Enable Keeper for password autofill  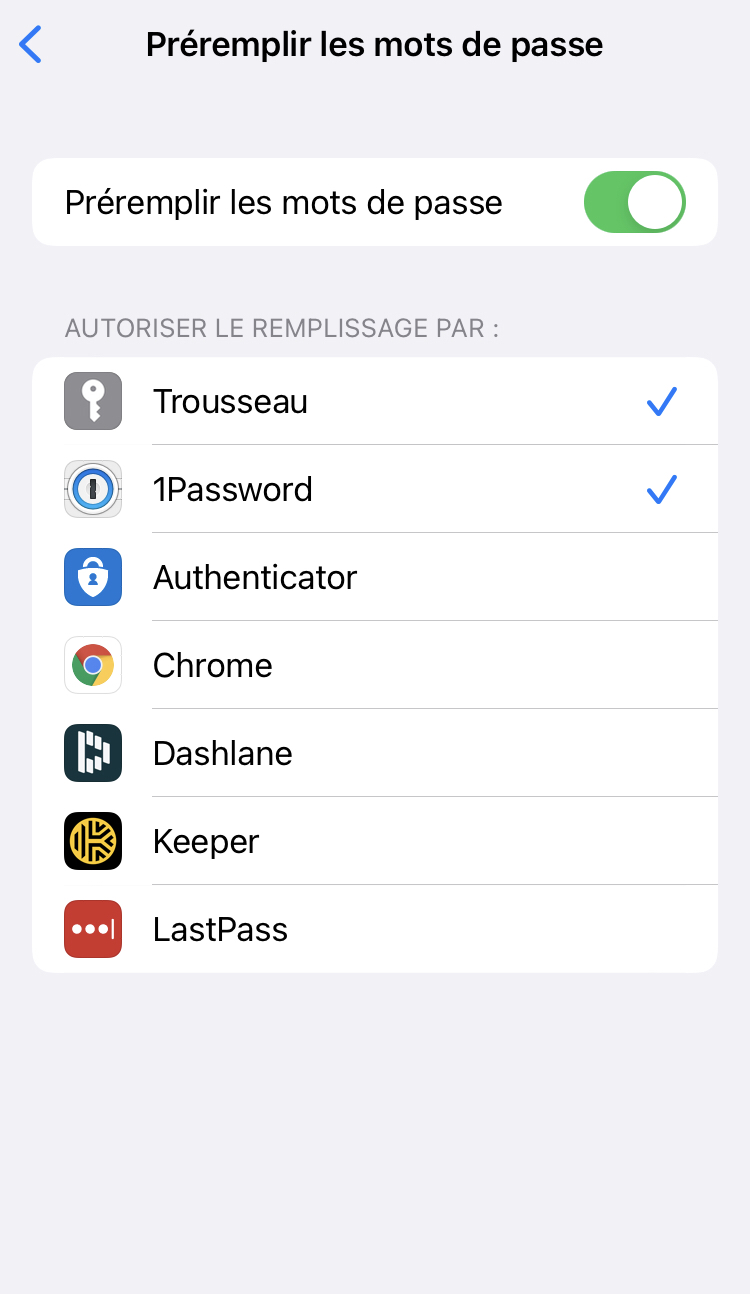coord(375,842)
